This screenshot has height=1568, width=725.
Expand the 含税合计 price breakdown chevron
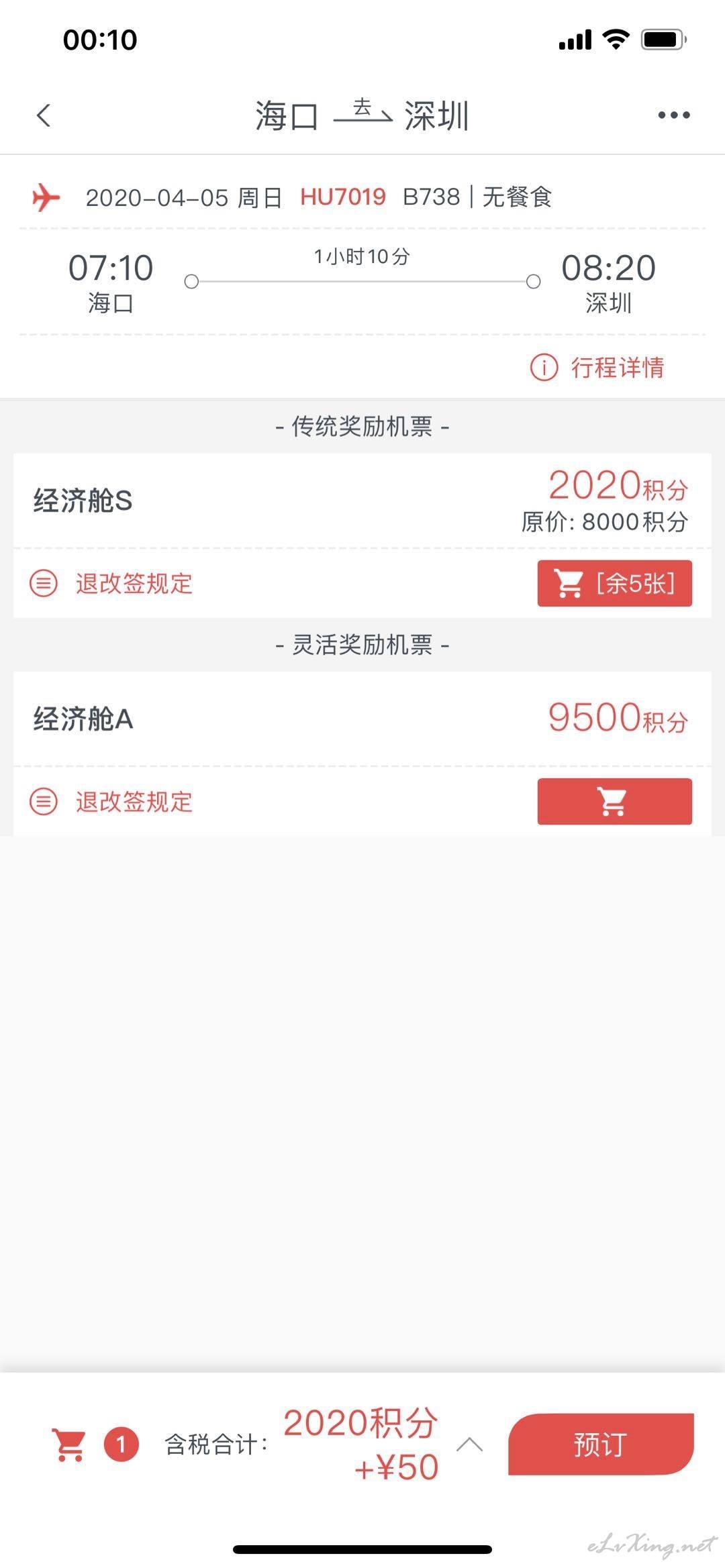point(469,1444)
